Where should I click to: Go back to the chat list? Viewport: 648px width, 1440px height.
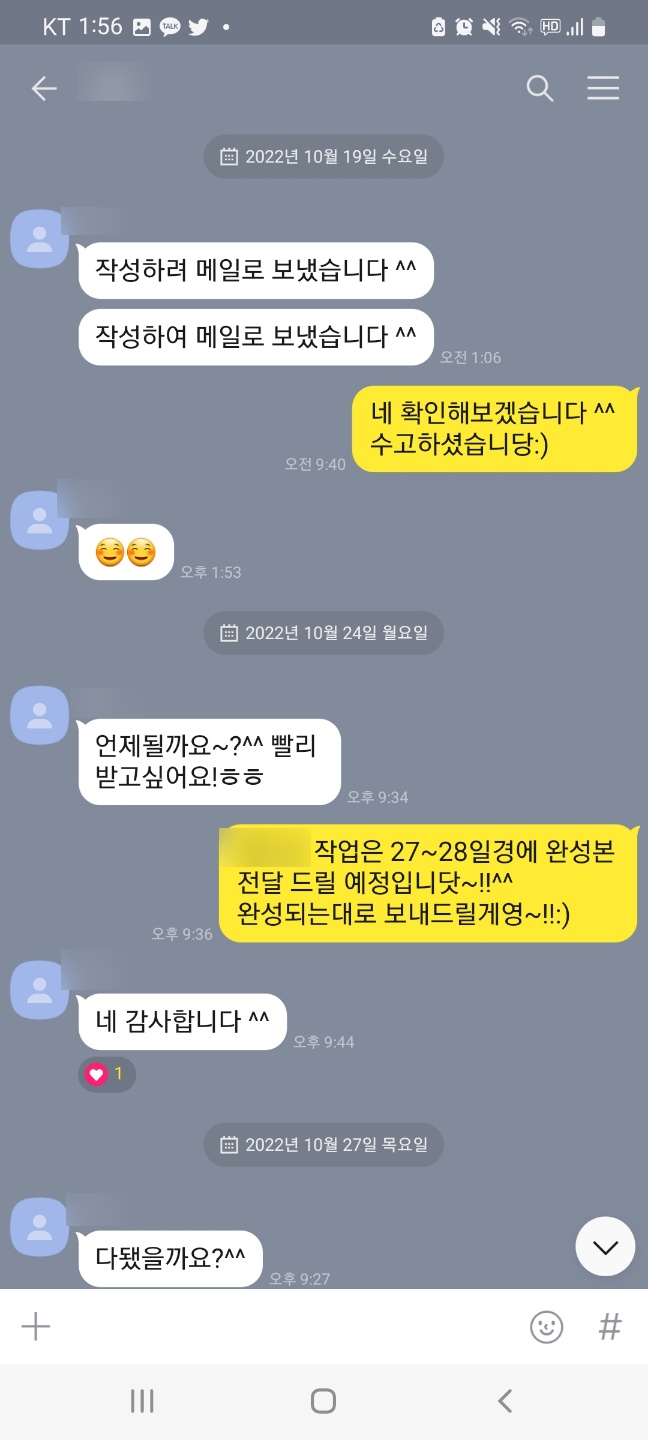pyautogui.click(x=44, y=89)
